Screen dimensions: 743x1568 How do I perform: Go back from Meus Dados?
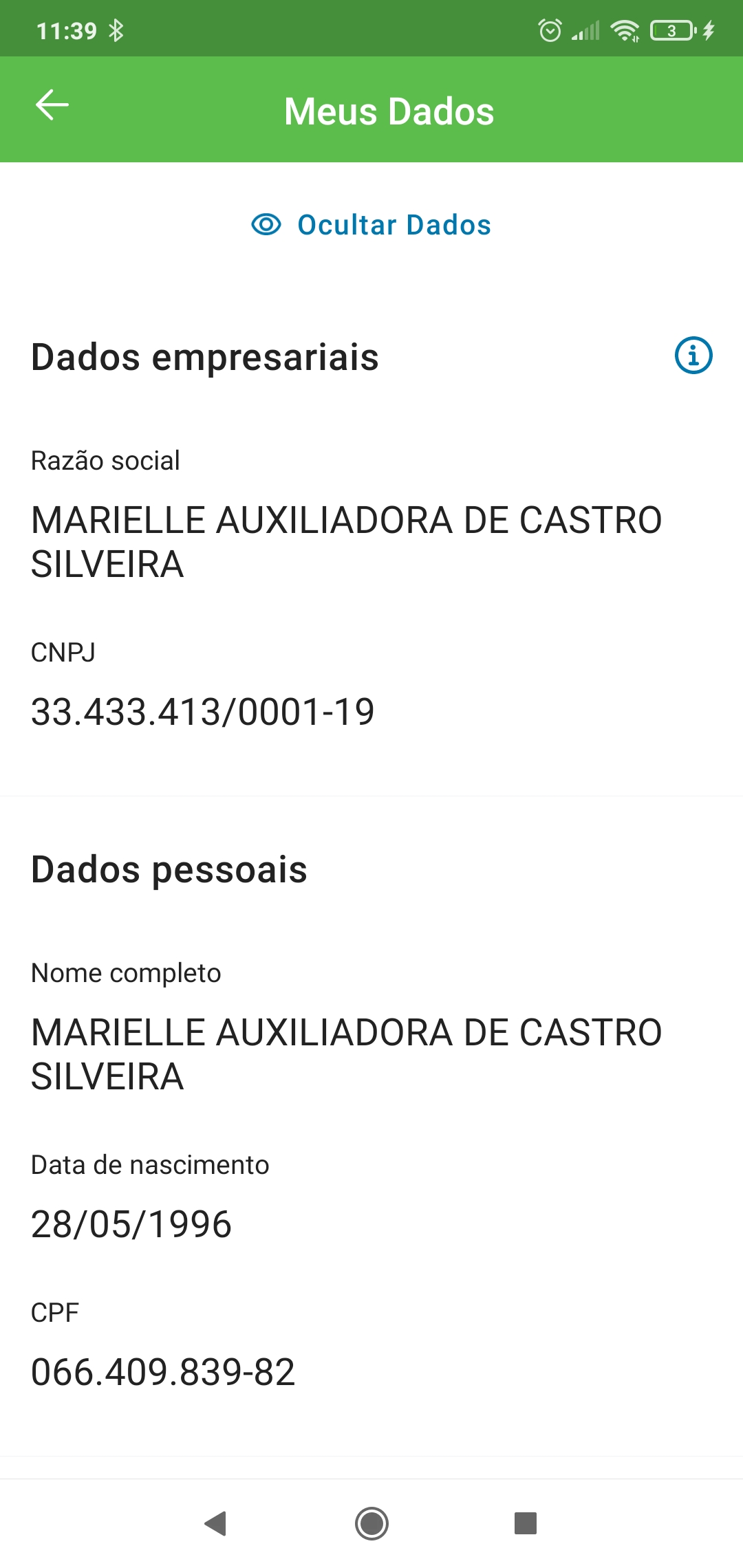tap(52, 105)
